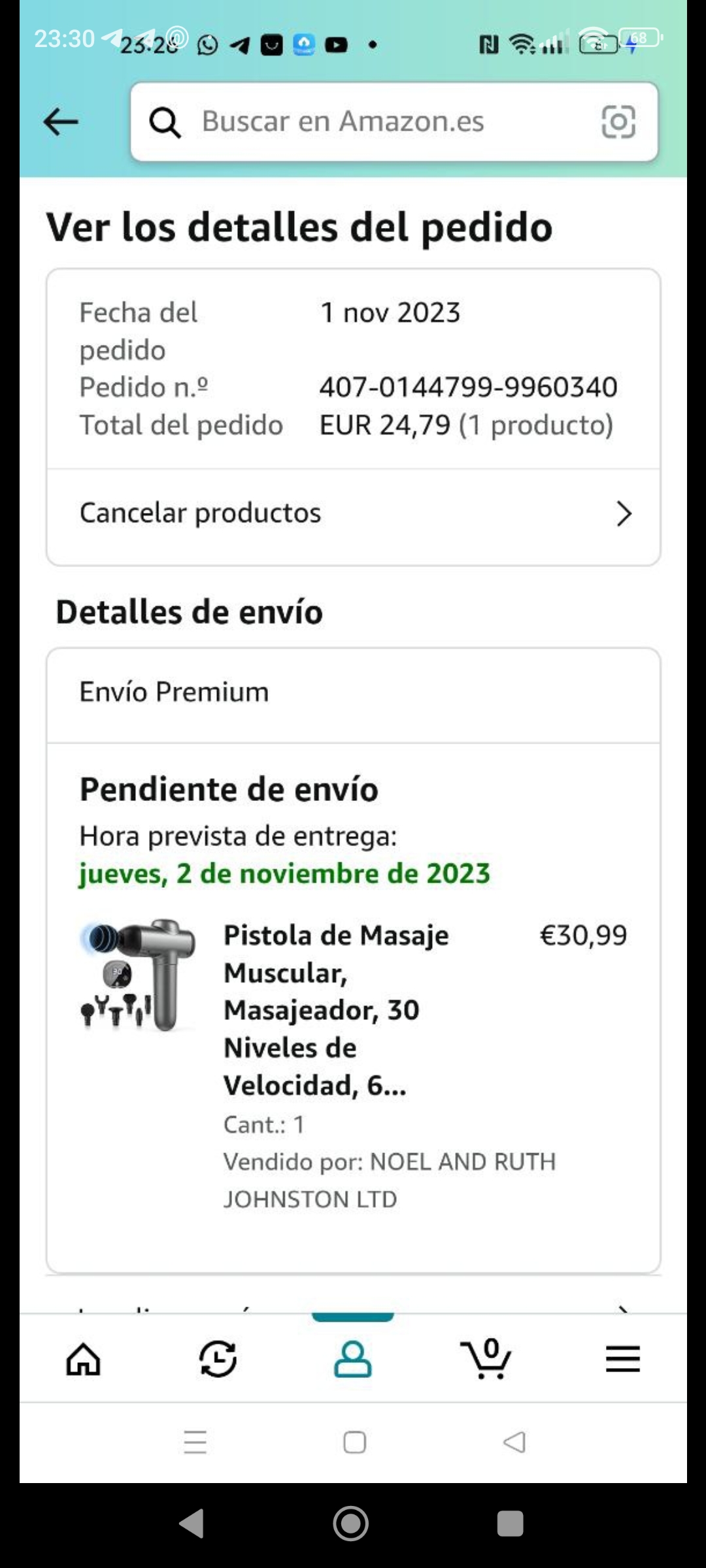
Task: Tap the system back button
Action: click(192, 1524)
